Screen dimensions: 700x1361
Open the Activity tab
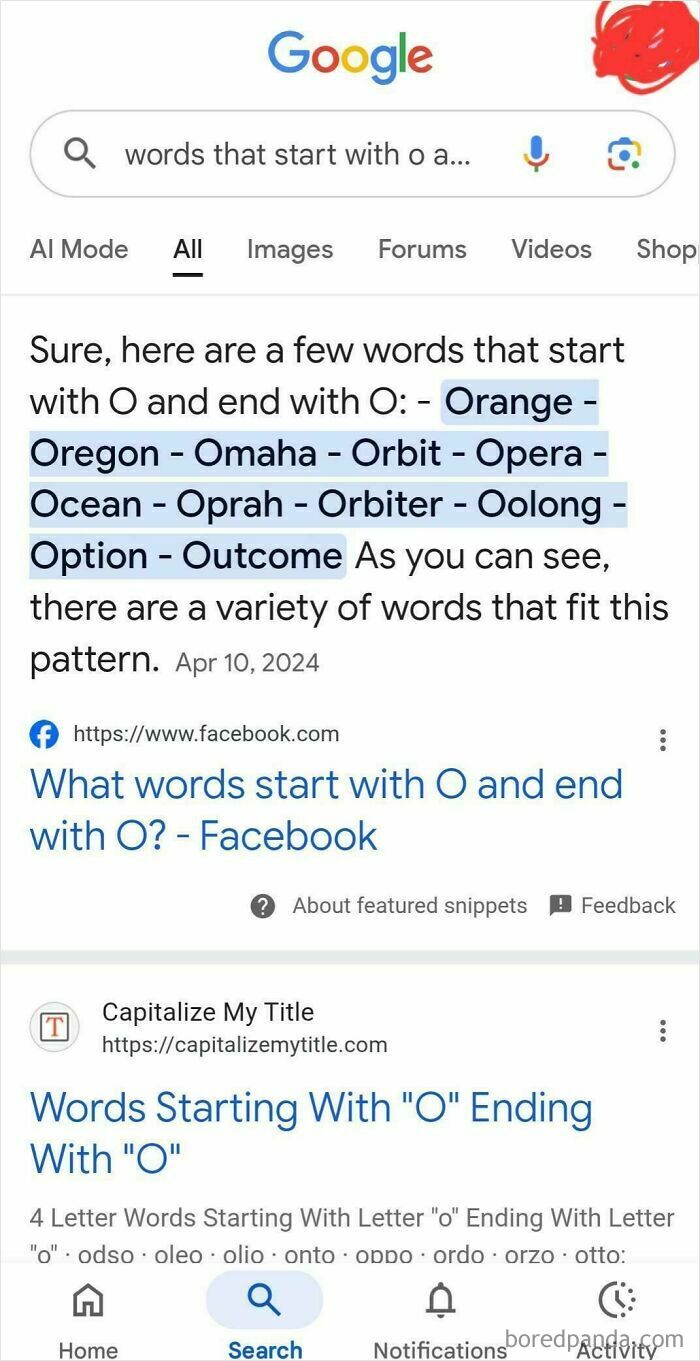pyautogui.click(x=615, y=1320)
